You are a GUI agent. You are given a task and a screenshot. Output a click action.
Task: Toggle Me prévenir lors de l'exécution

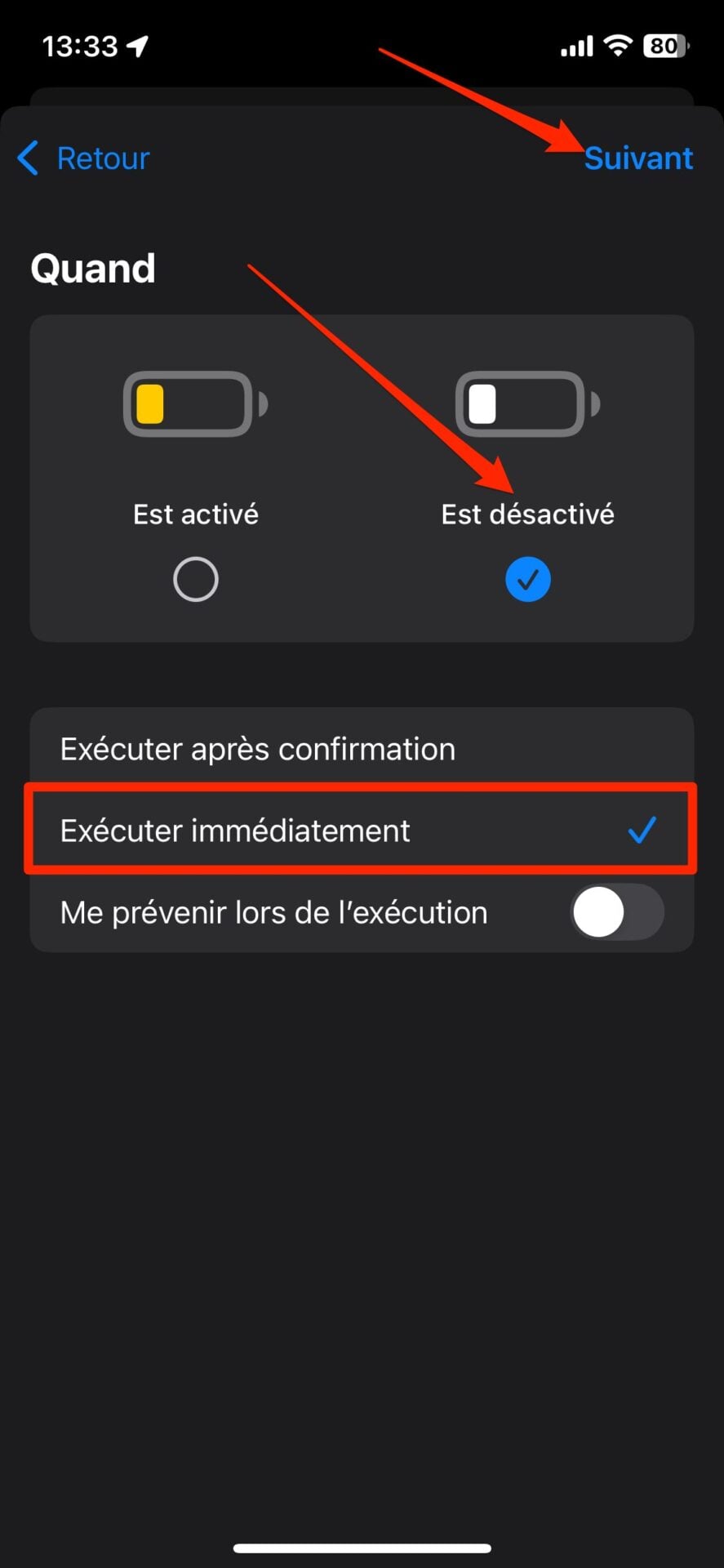(x=616, y=912)
